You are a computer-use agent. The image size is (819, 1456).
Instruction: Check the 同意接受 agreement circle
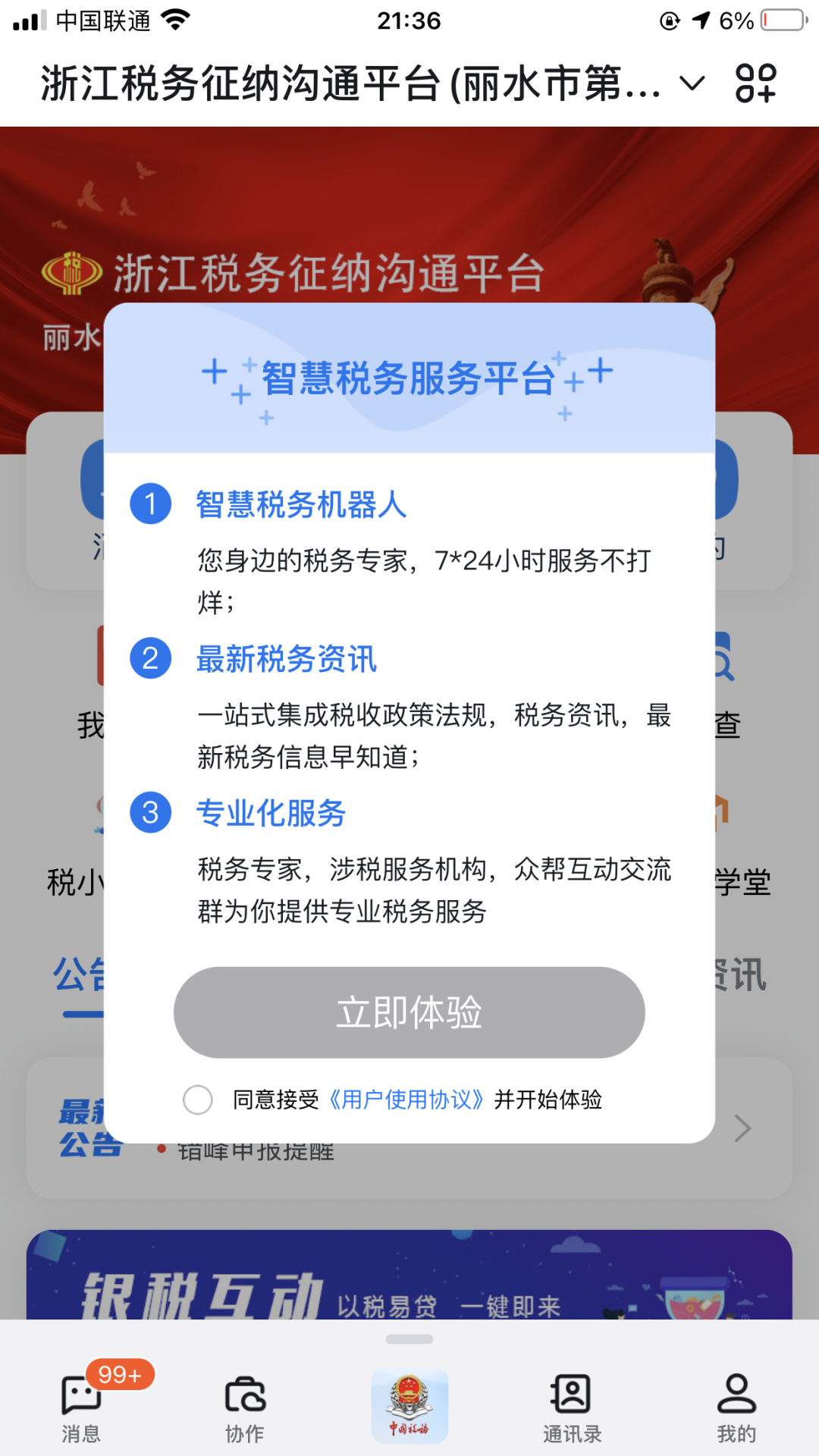coord(198,1100)
